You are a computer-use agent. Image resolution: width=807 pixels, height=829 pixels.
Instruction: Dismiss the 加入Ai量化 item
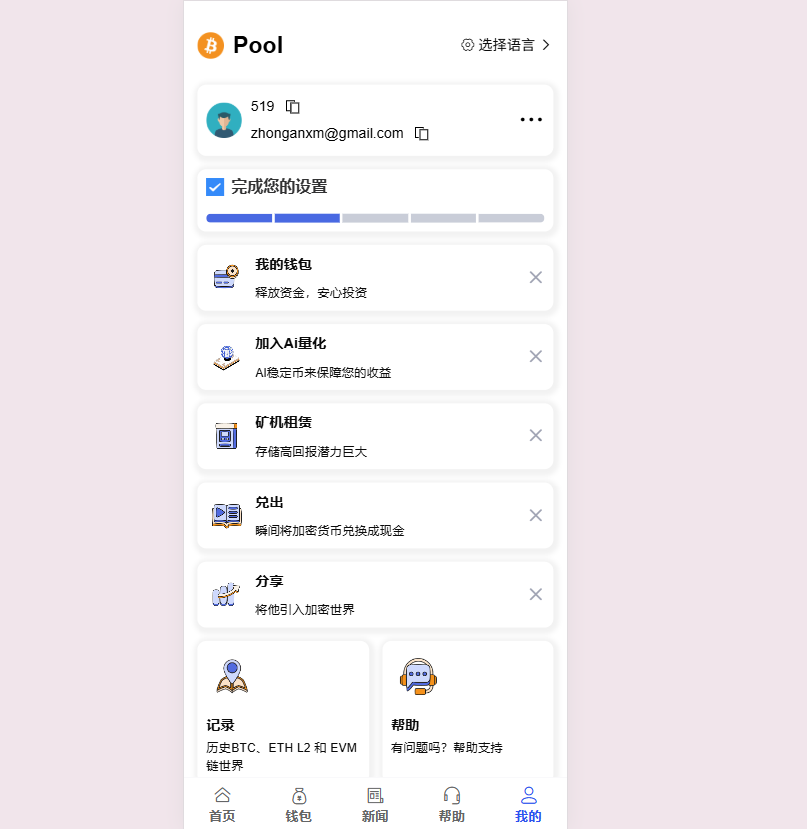(x=536, y=356)
